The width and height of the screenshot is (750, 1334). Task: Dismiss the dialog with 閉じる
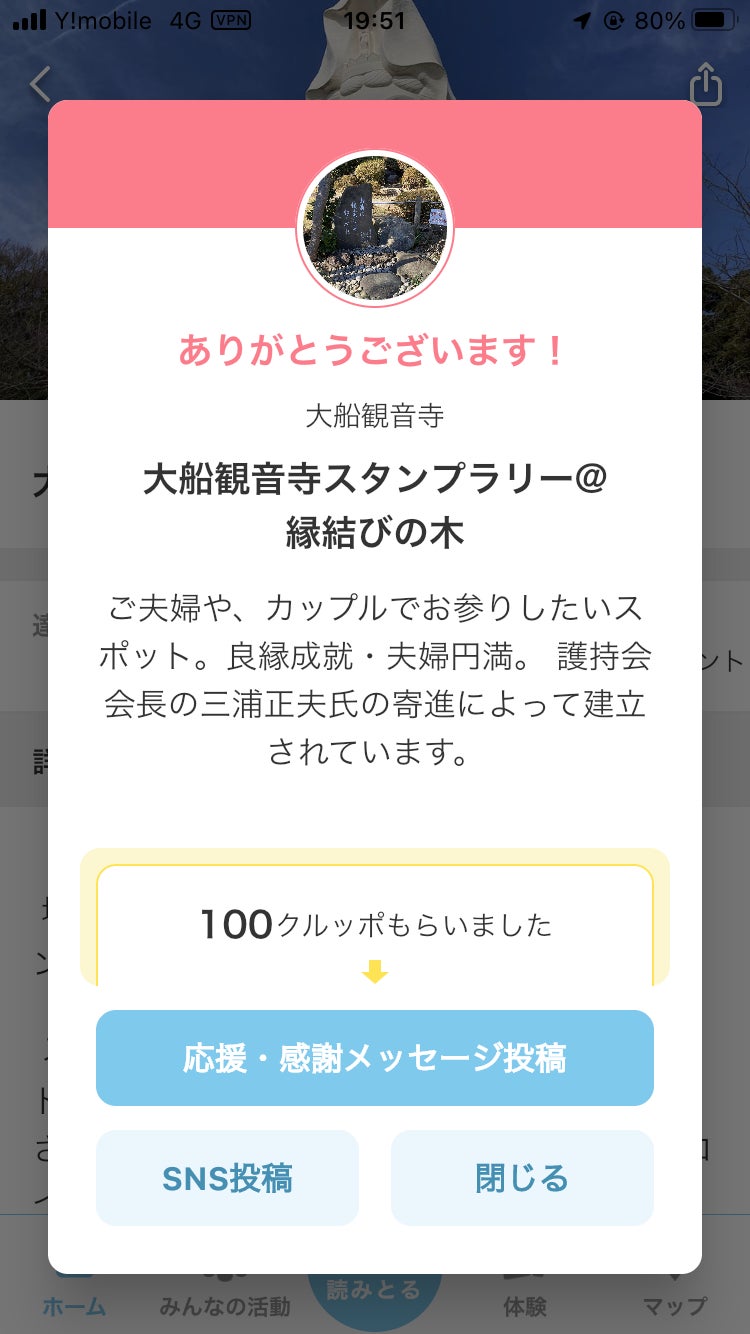coord(521,1178)
